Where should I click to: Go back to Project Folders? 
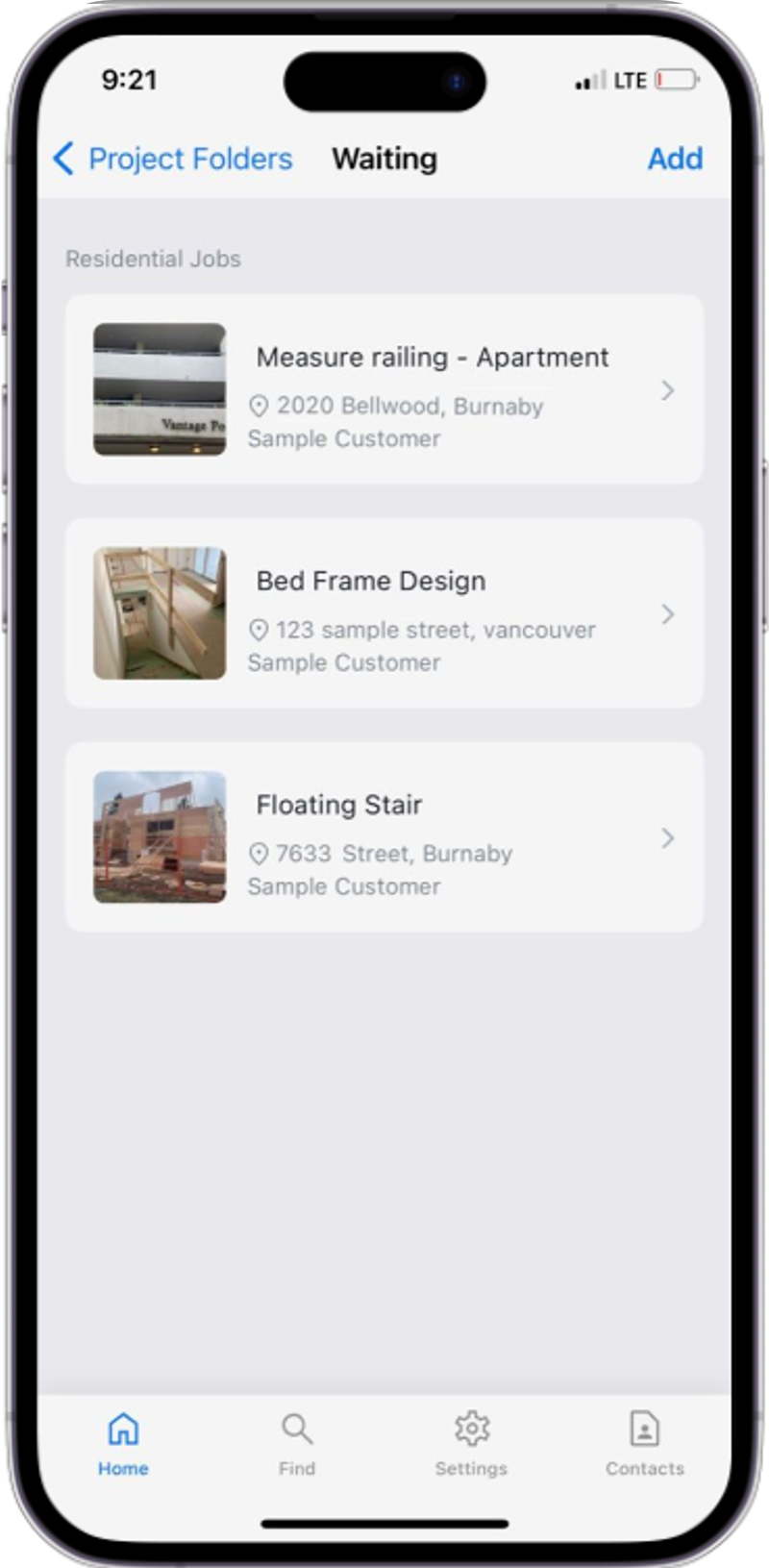pyautogui.click(x=173, y=159)
